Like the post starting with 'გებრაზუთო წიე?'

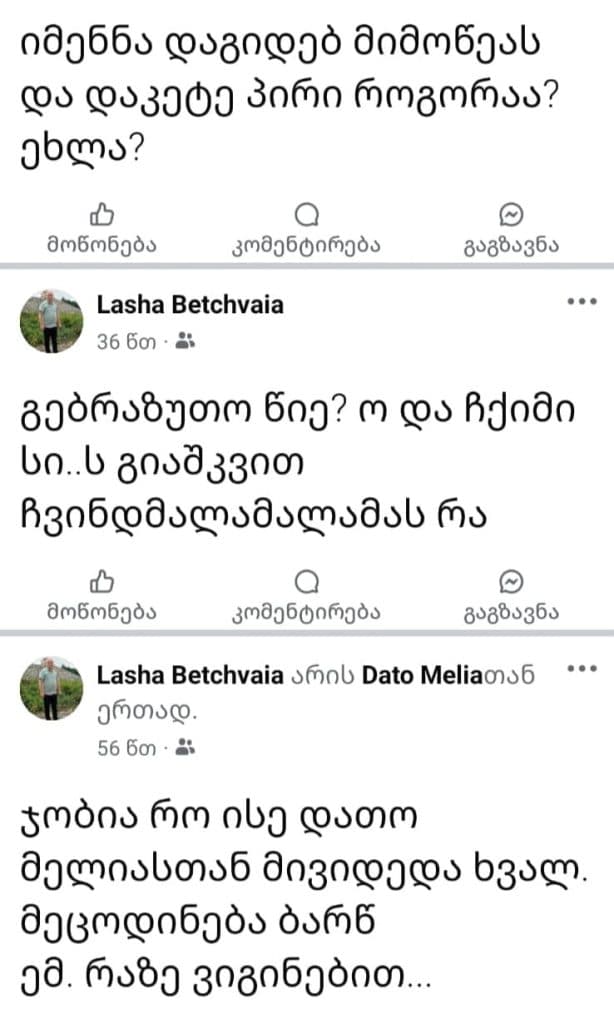tap(101, 595)
